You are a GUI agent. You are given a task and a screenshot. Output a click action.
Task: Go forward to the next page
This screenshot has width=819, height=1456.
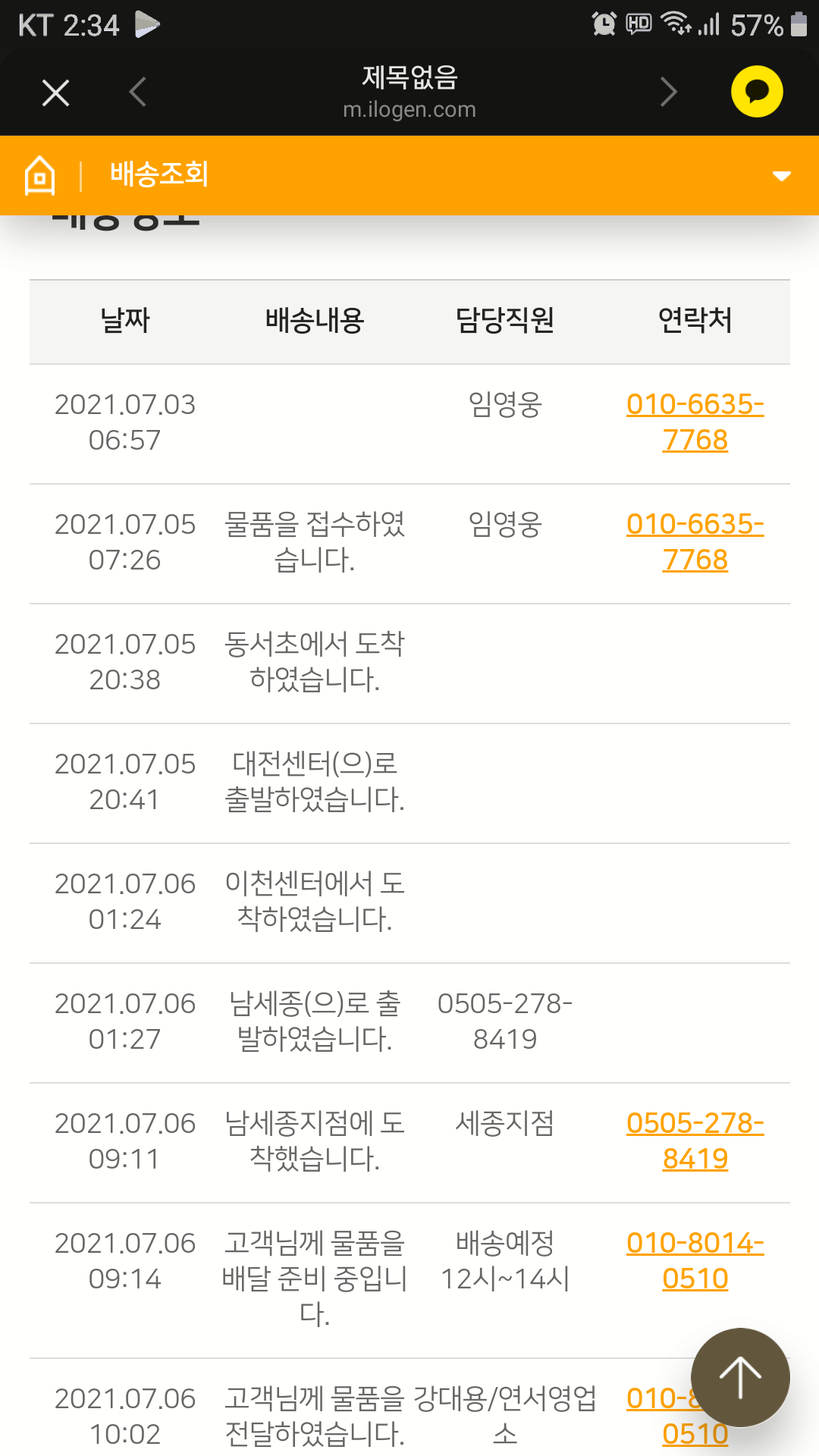[x=668, y=93]
